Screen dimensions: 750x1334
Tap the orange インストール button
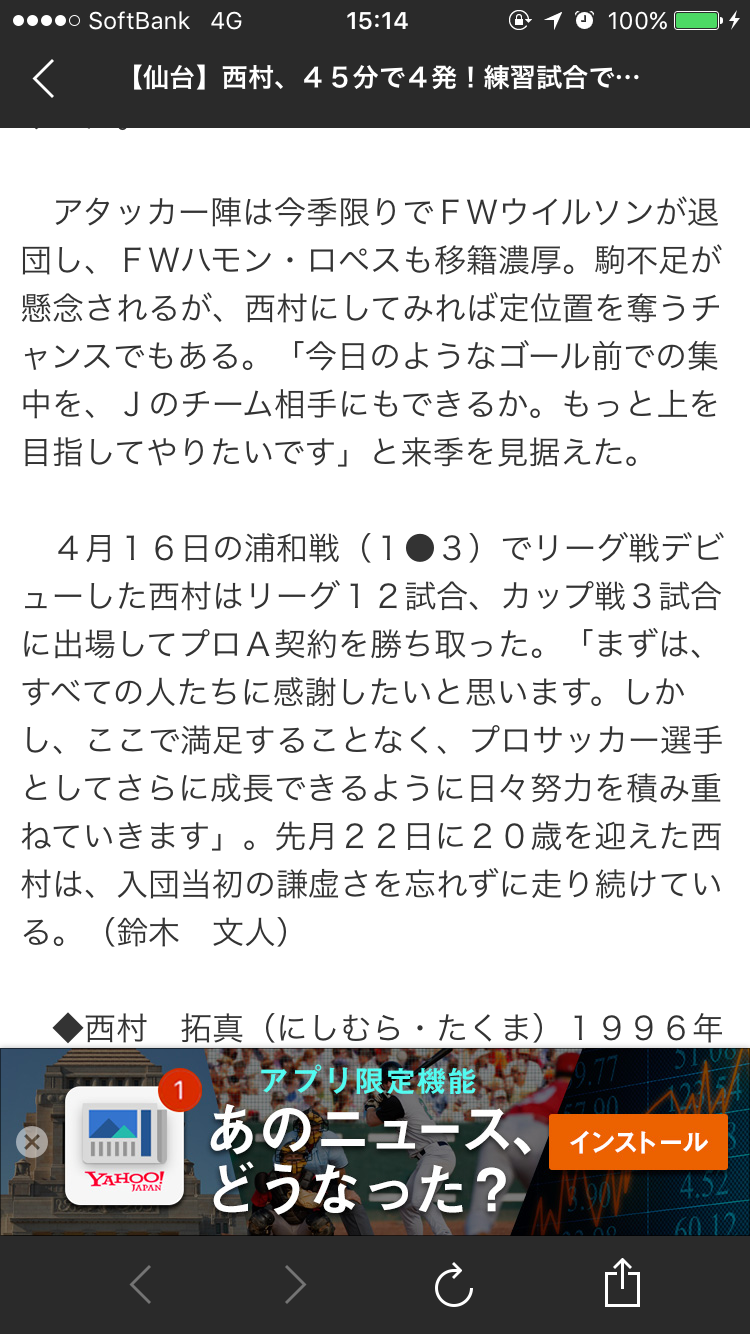(638, 1141)
